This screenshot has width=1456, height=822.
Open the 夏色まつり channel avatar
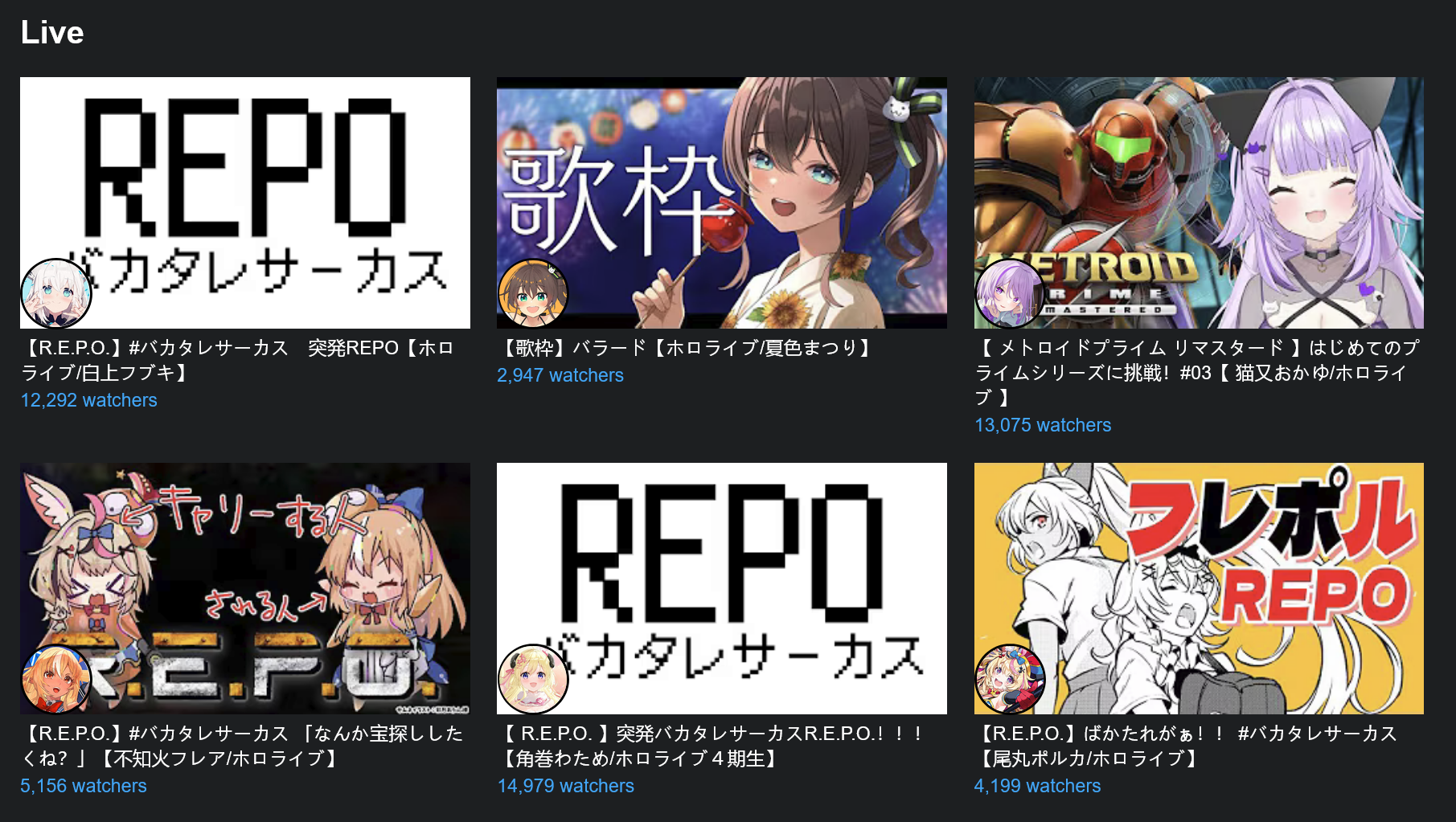(x=532, y=293)
